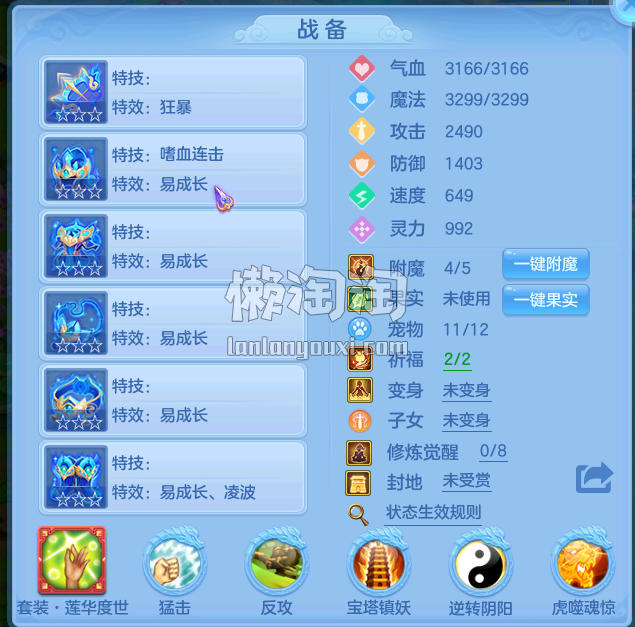The image size is (635, 627).
Task: Tap the 一键附魔 button
Action: (546, 265)
